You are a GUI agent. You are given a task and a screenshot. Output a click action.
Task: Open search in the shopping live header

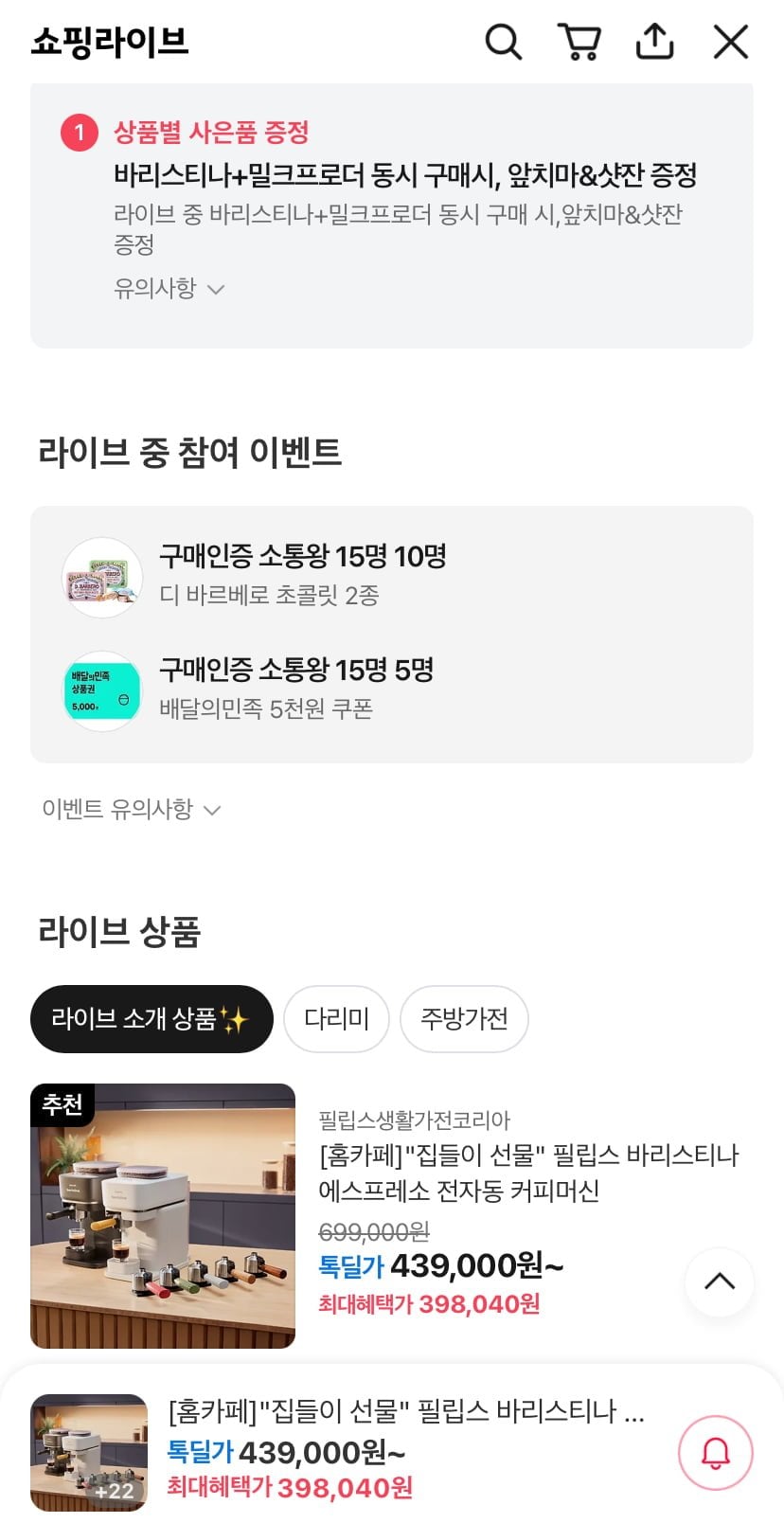click(503, 43)
